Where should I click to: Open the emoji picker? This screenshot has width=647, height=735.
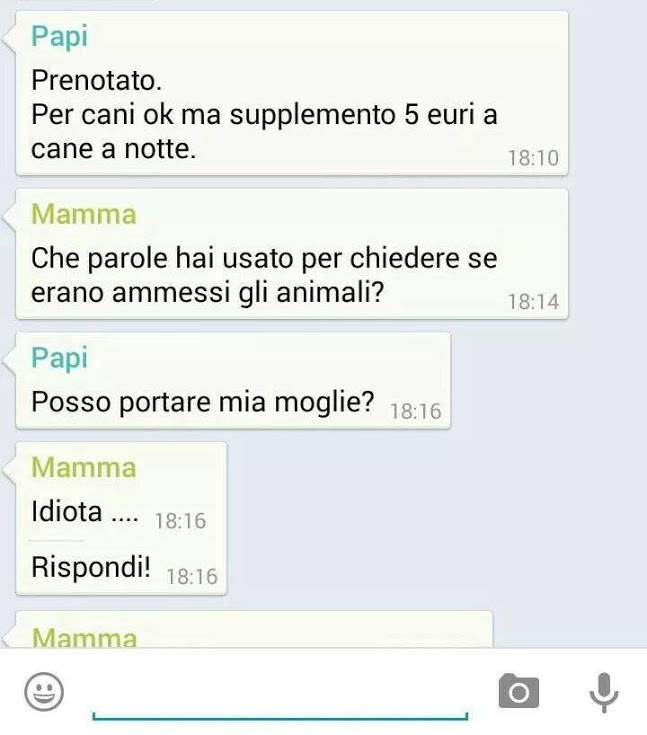[x=44, y=691]
